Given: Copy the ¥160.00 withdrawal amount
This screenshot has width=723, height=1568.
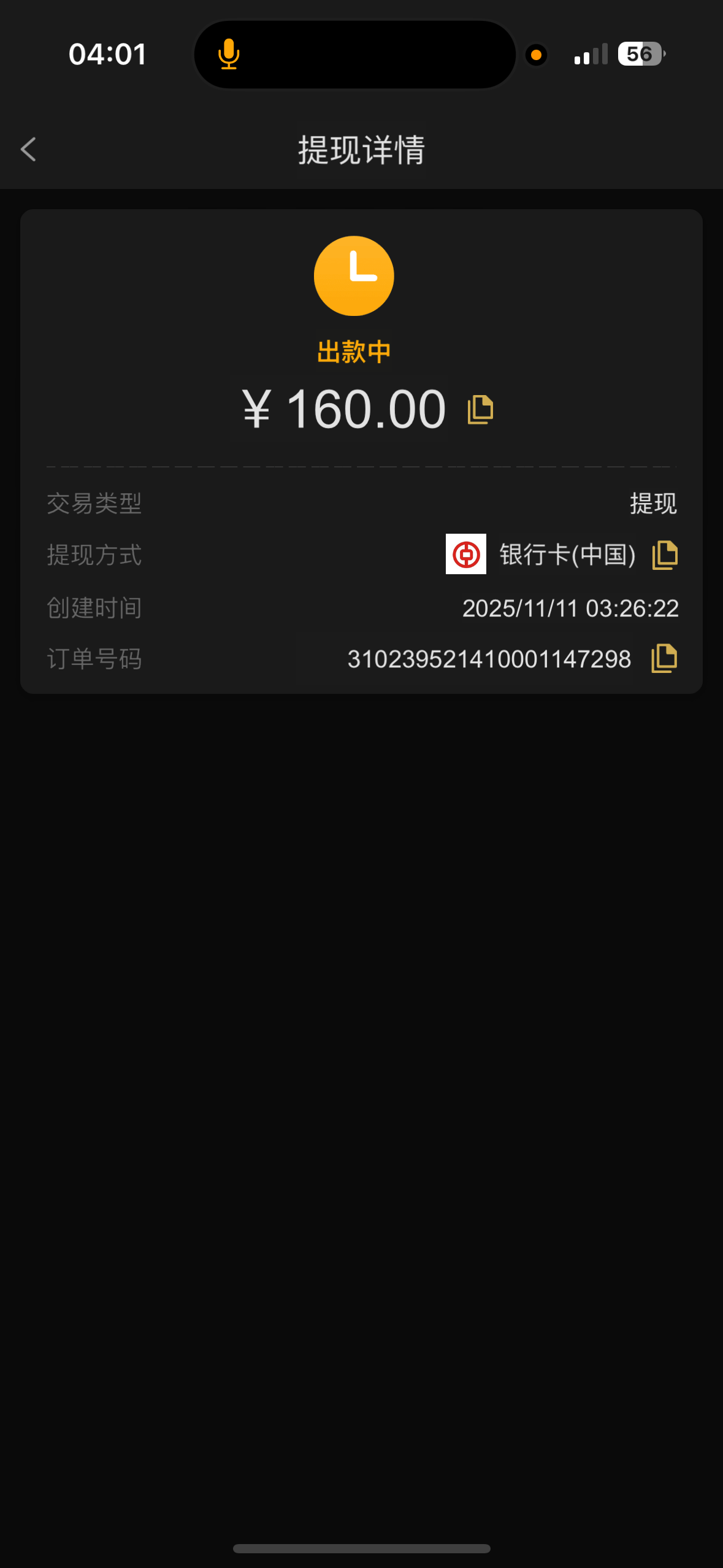Looking at the screenshot, I should (x=480, y=410).
